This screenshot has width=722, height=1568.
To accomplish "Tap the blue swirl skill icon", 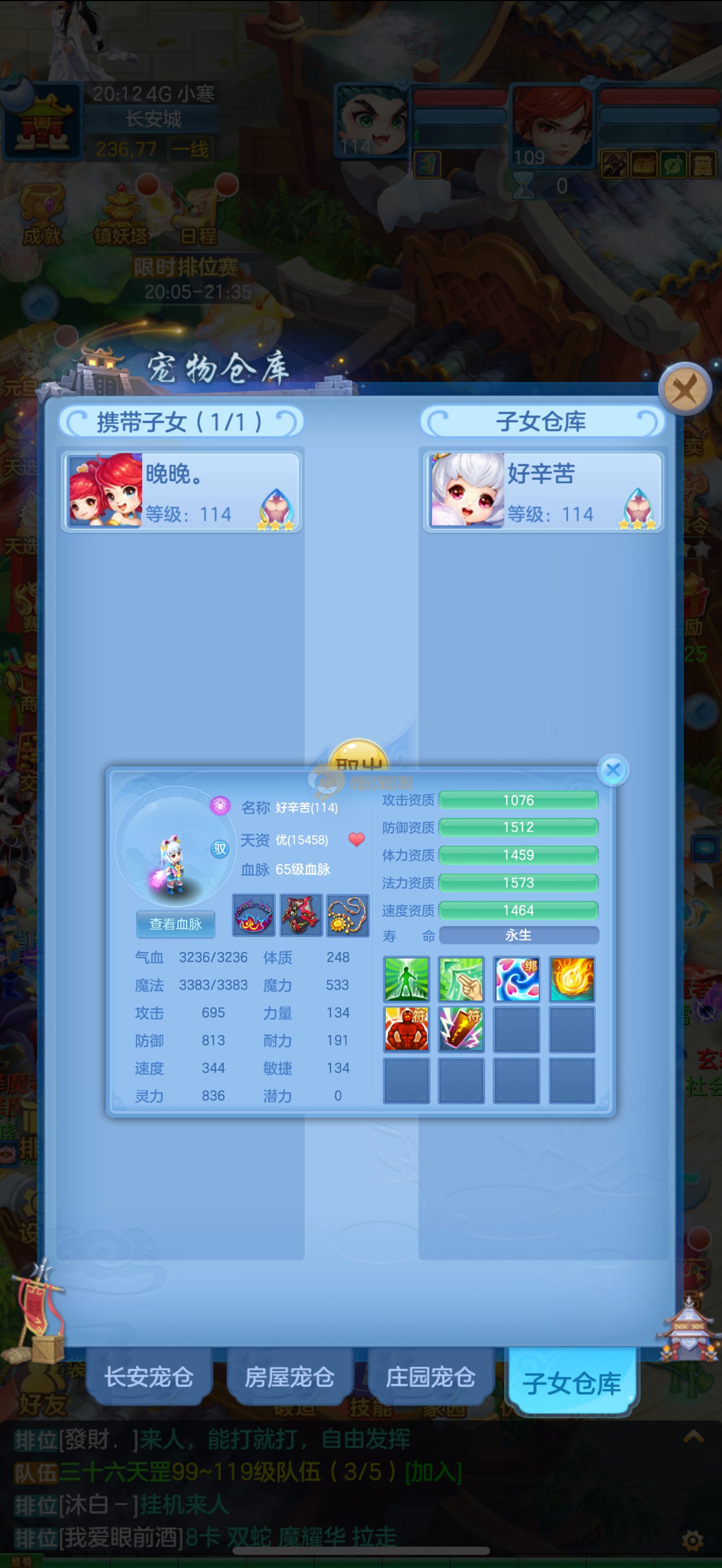I will 516,979.
